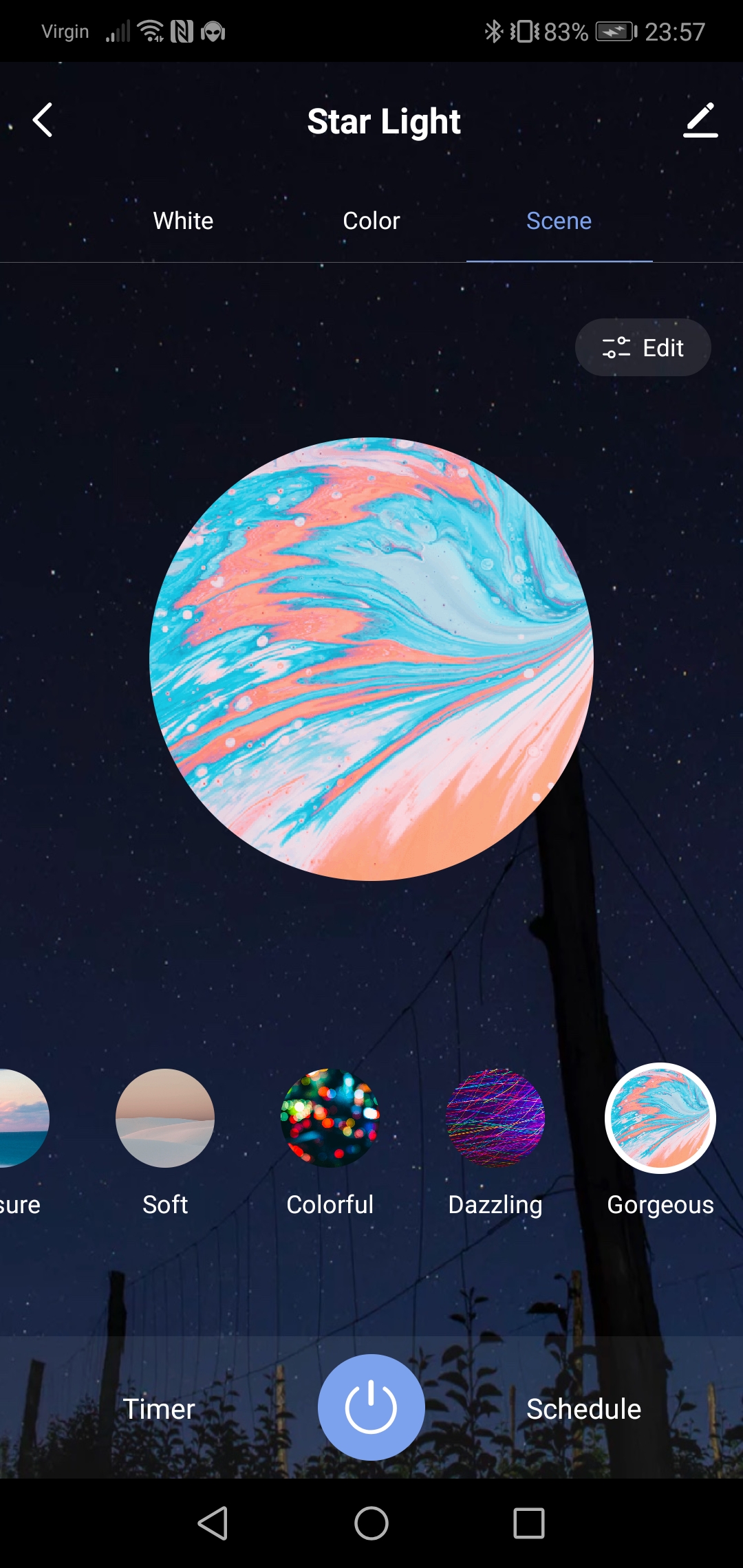Select the Gorgeous scene

click(x=660, y=1118)
